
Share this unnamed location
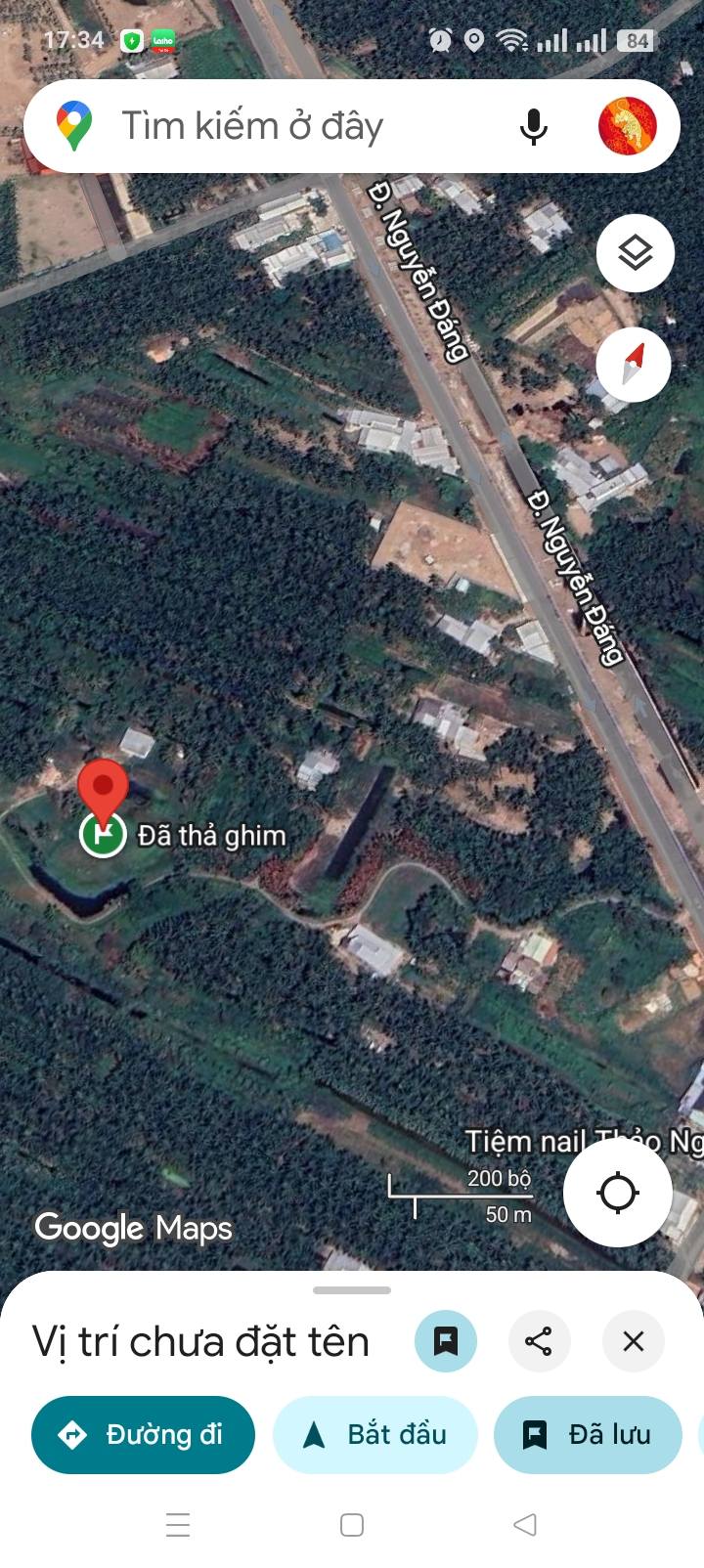pyautogui.click(x=540, y=1341)
